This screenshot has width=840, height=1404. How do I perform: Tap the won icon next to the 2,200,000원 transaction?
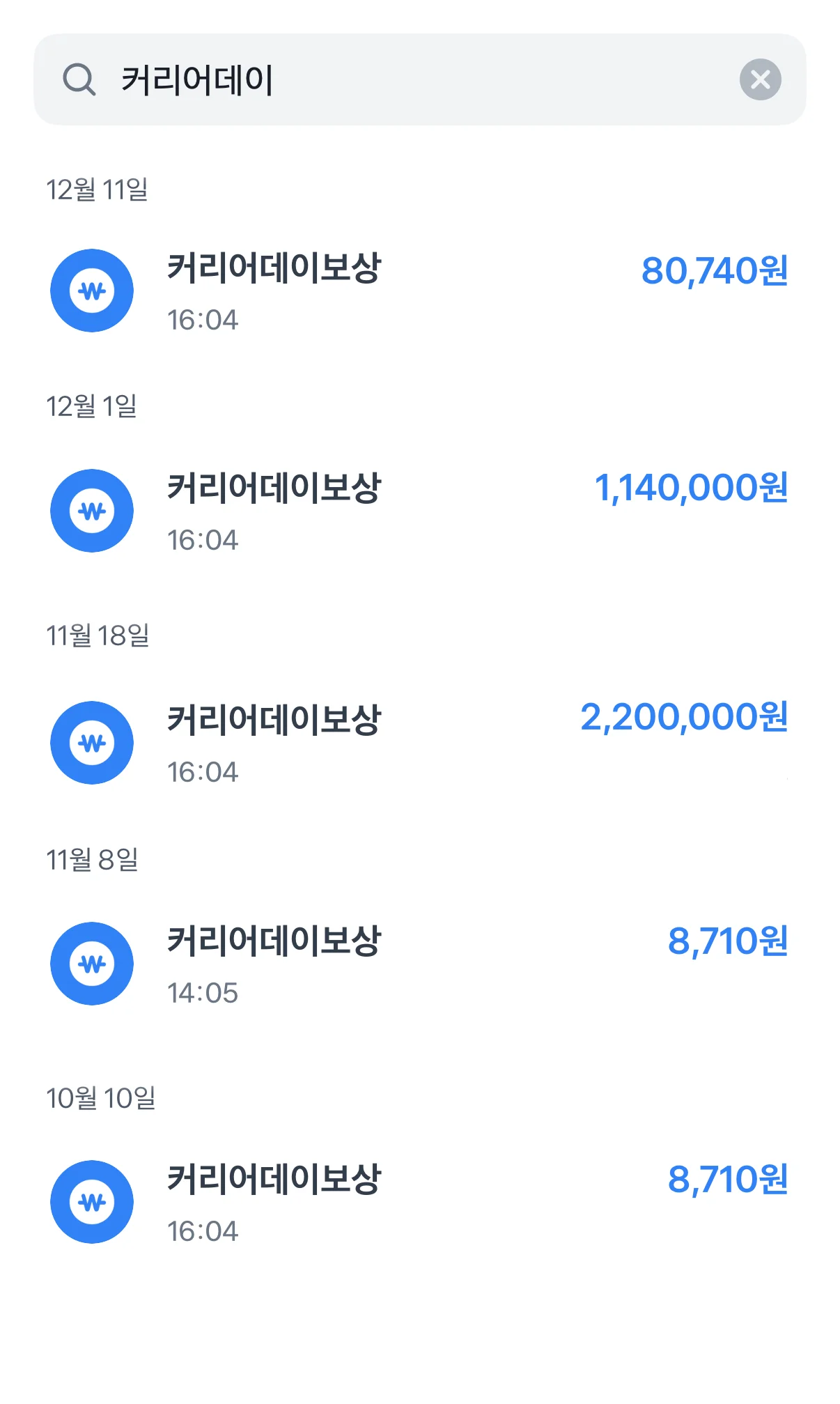pos(91,742)
